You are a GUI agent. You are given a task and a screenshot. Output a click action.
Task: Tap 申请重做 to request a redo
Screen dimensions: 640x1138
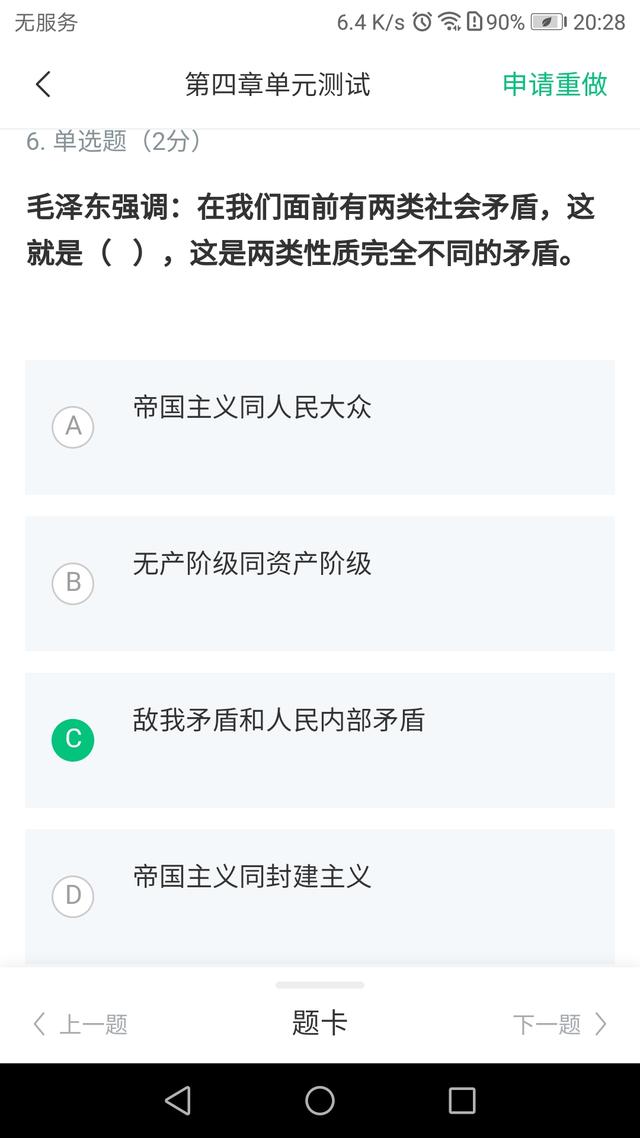[x=555, y=84]
